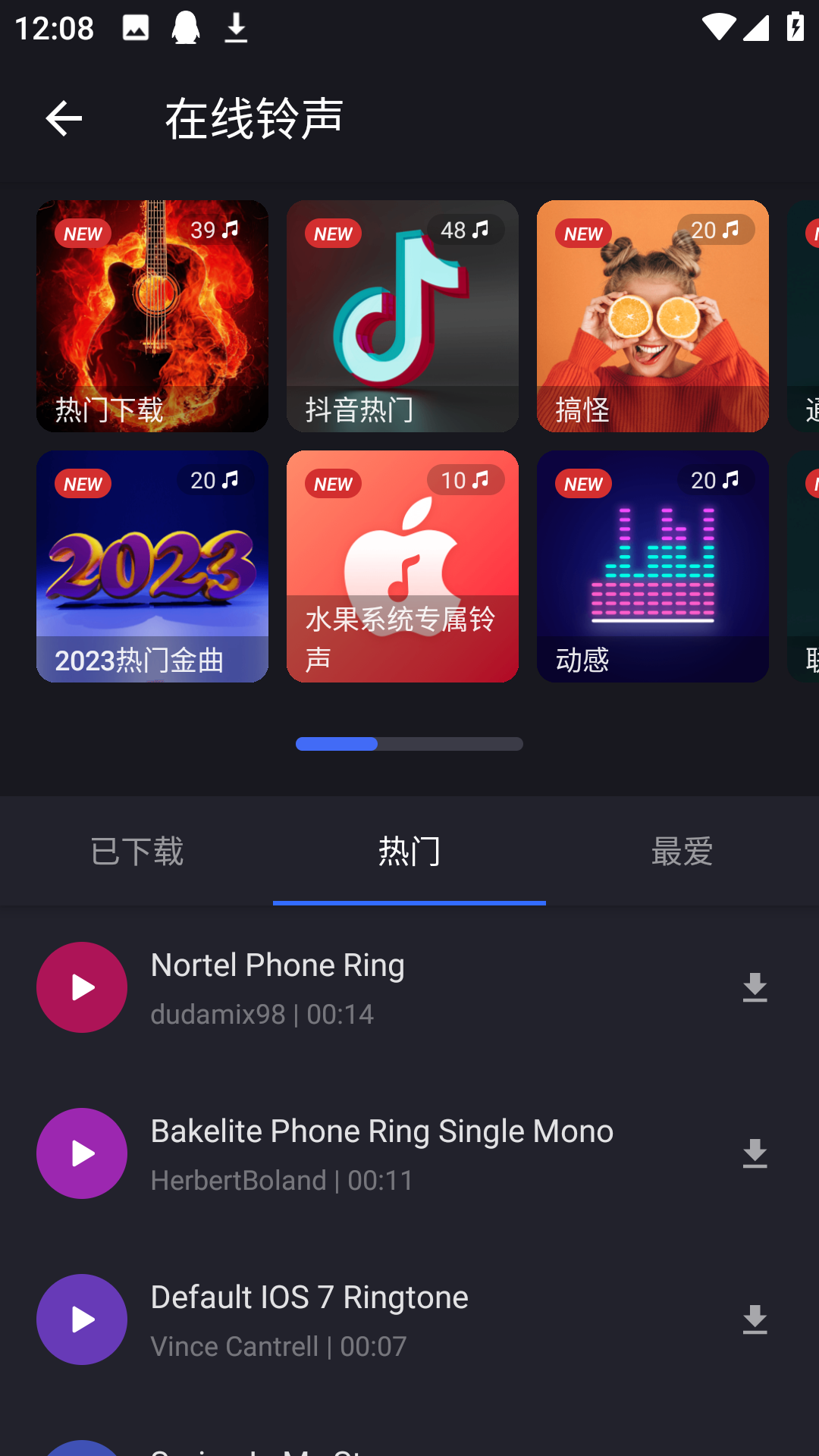Open the 水果系统专属铃声 category

(403, 566)
